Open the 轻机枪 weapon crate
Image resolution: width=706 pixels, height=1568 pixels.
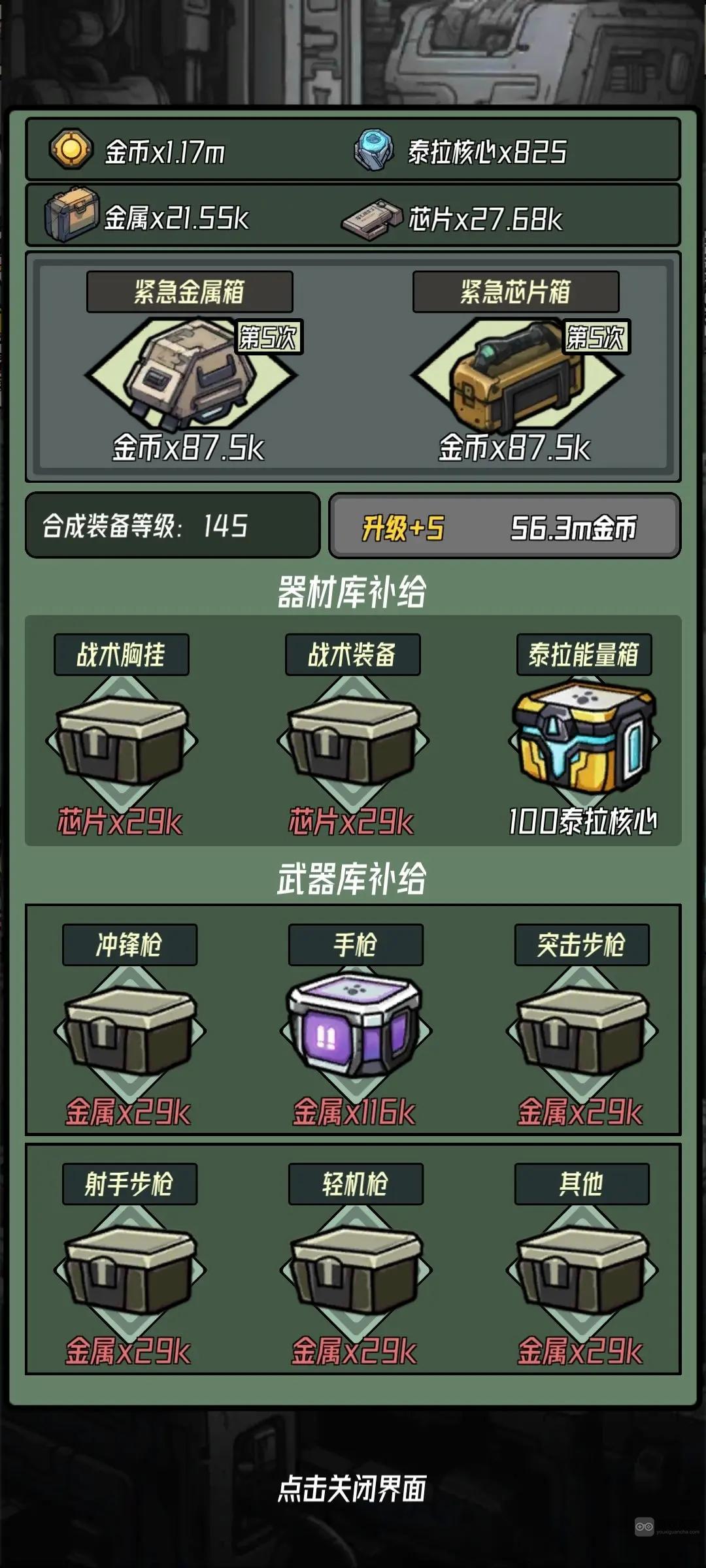point(355,1269)
